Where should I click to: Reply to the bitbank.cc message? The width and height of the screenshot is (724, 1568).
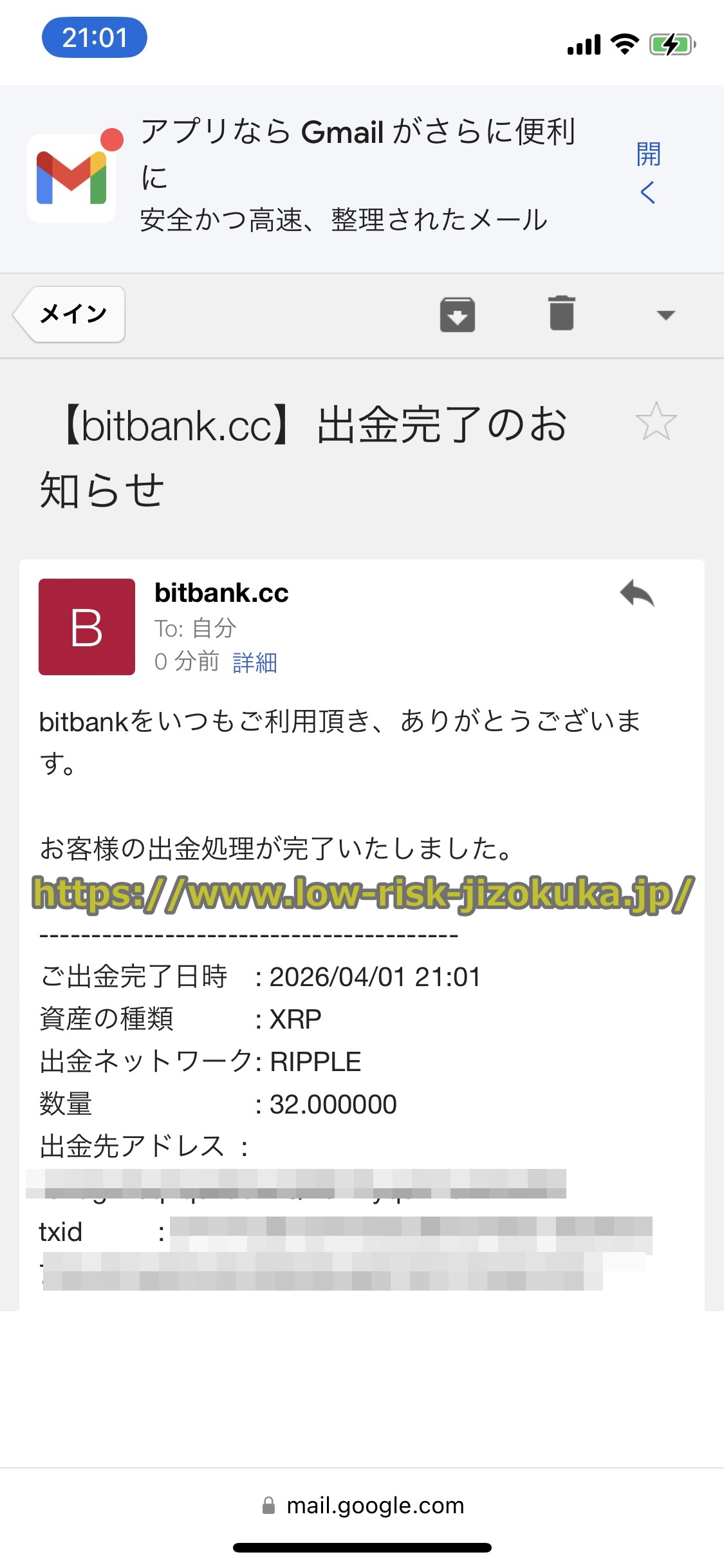(x=636, y=593)
